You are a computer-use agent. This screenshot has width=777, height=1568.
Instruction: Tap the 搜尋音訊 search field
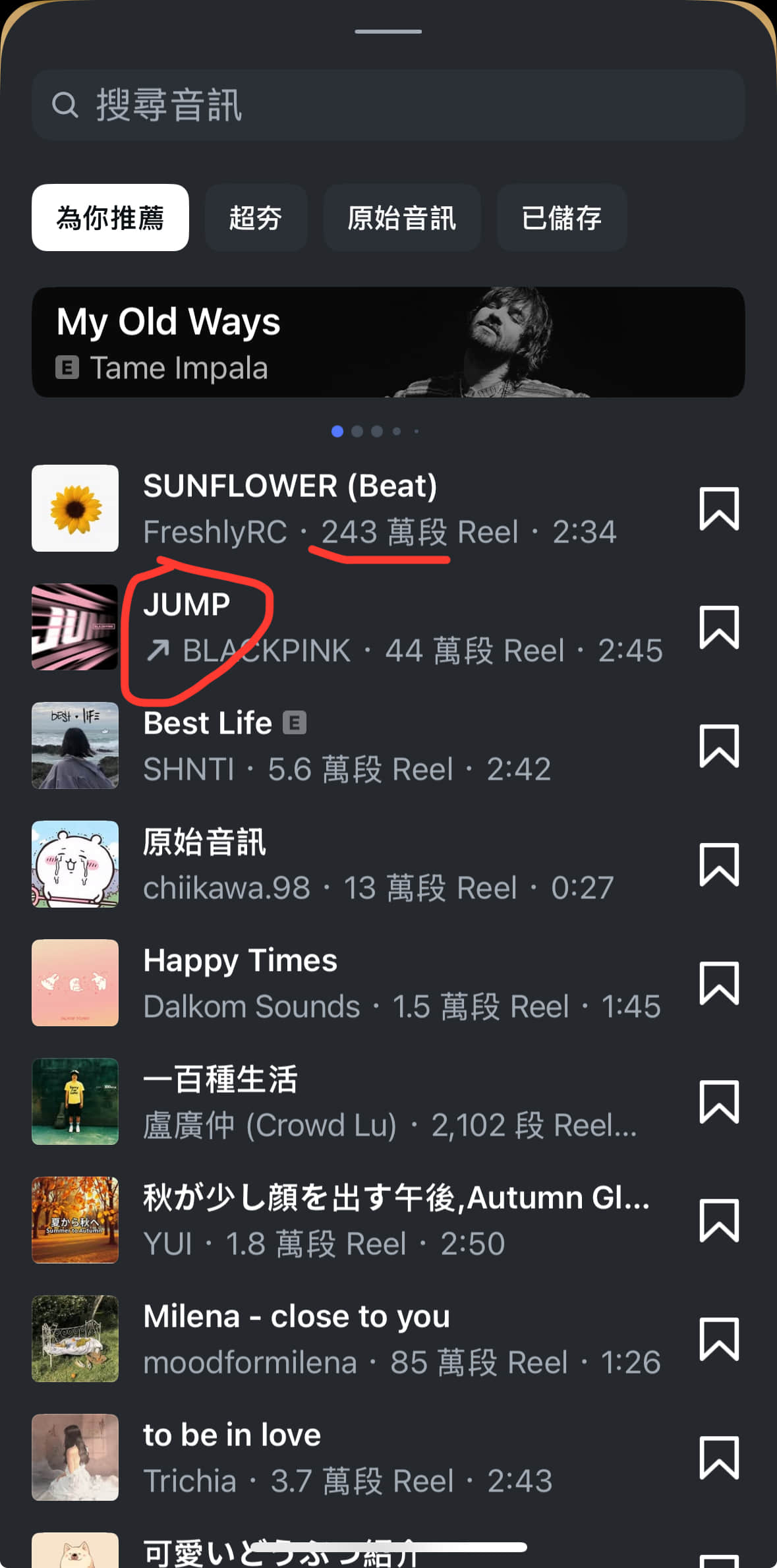coord(388,105)
